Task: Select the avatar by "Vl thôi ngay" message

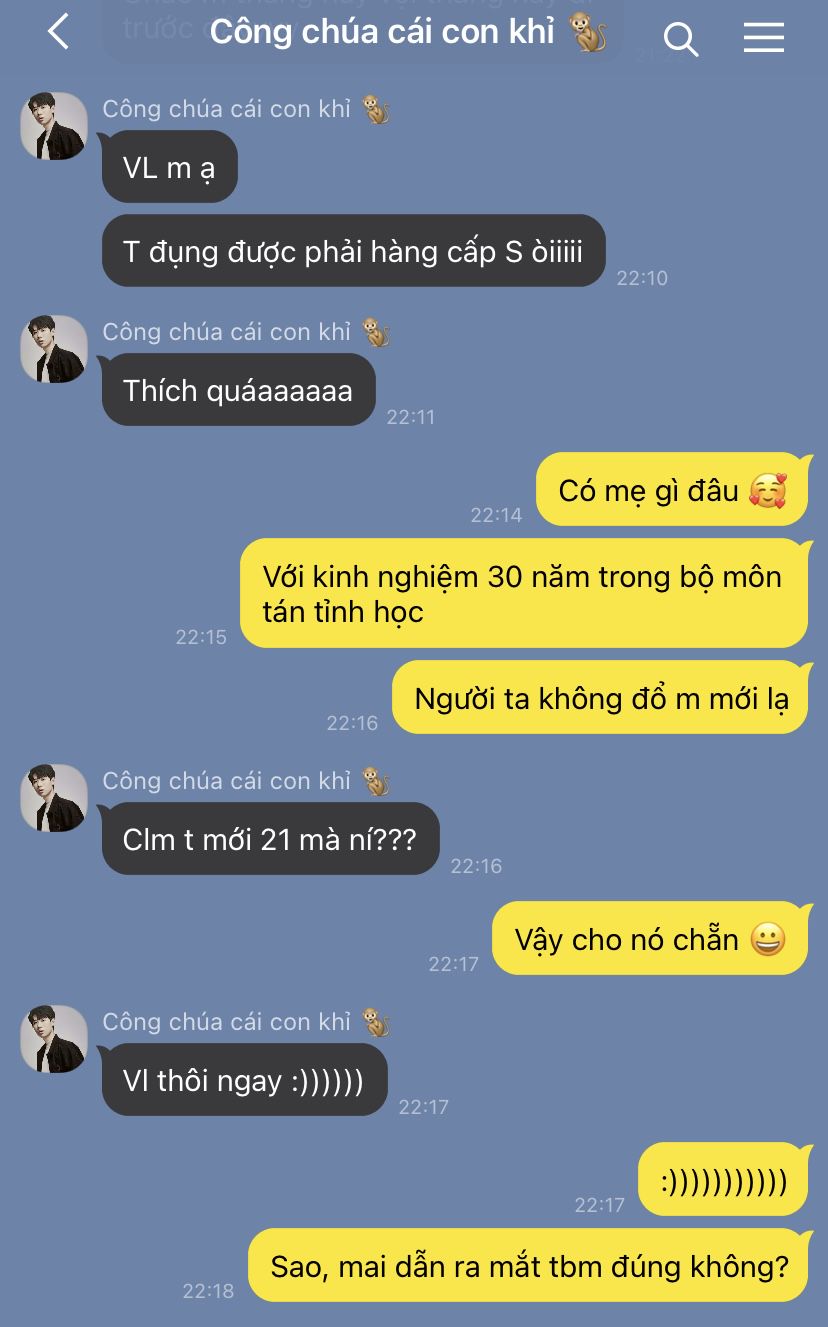Action: coord(54,1039)
